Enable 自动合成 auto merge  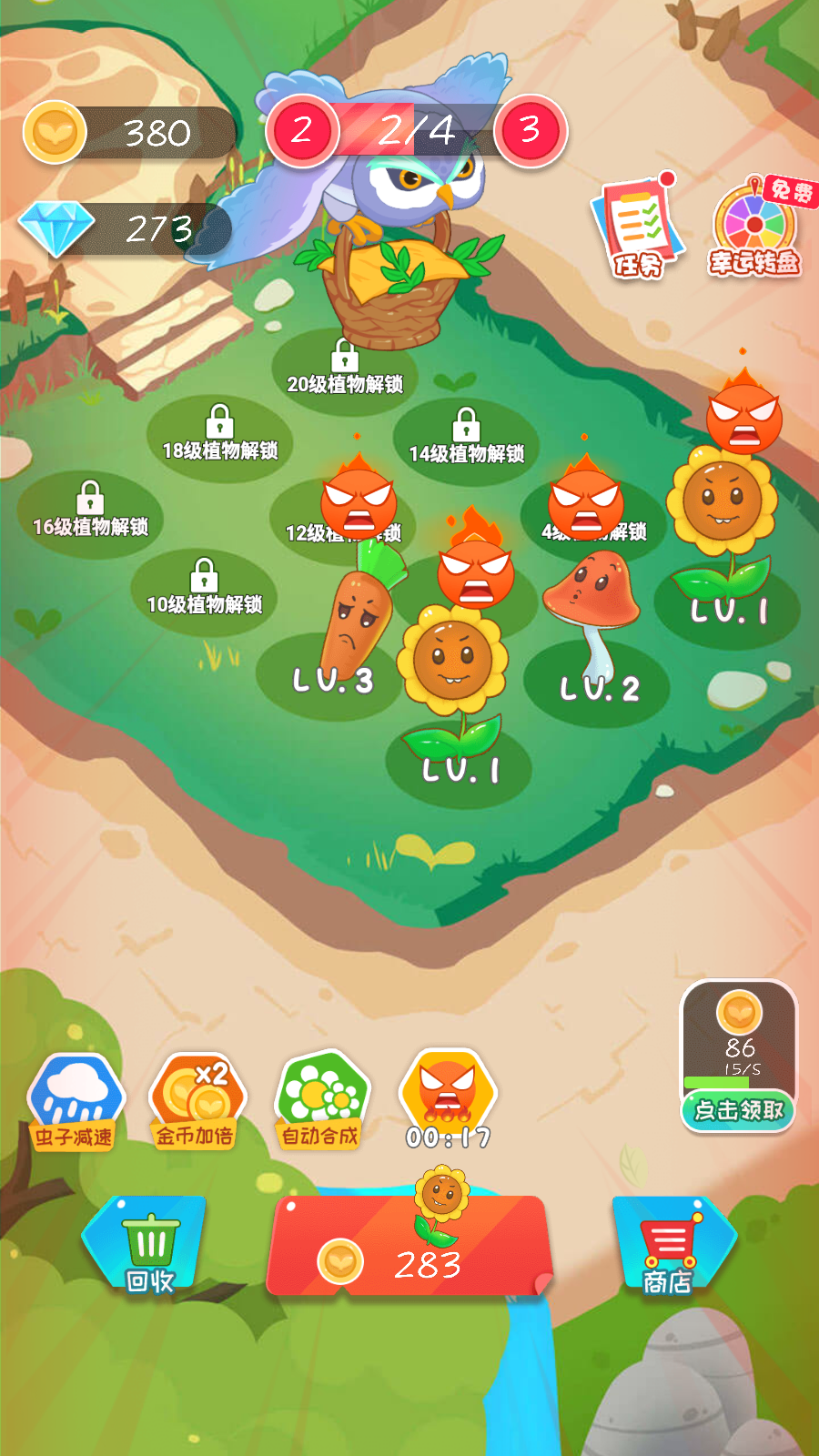[321, 1101]
